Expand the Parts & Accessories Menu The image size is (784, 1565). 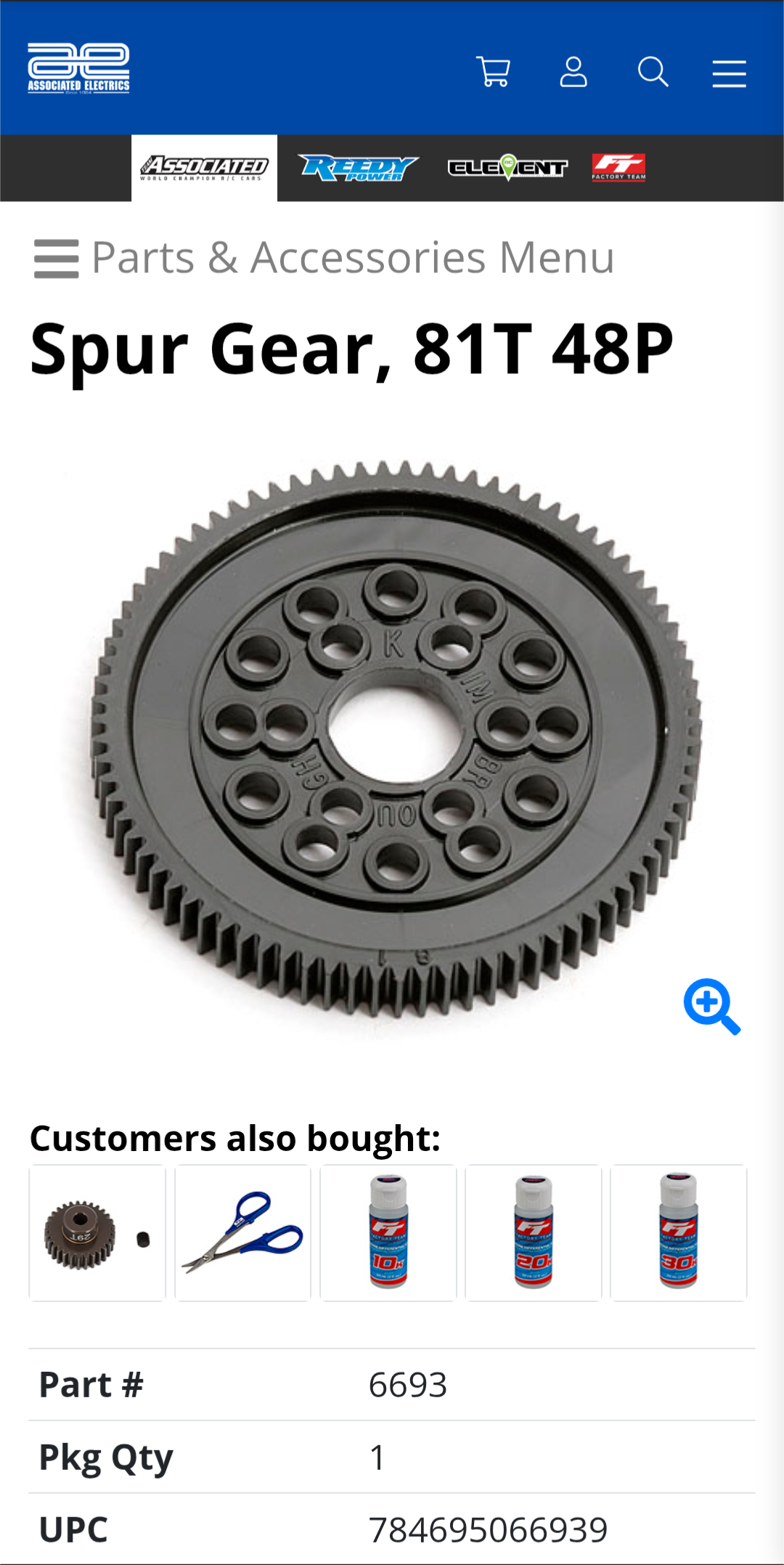tap(324, 258)
